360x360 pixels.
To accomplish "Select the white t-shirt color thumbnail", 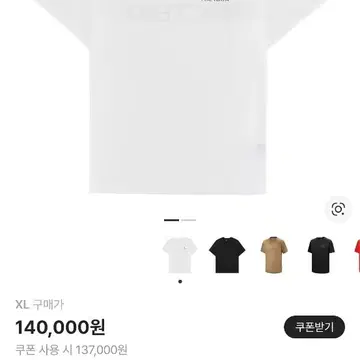I will (180, 255).
